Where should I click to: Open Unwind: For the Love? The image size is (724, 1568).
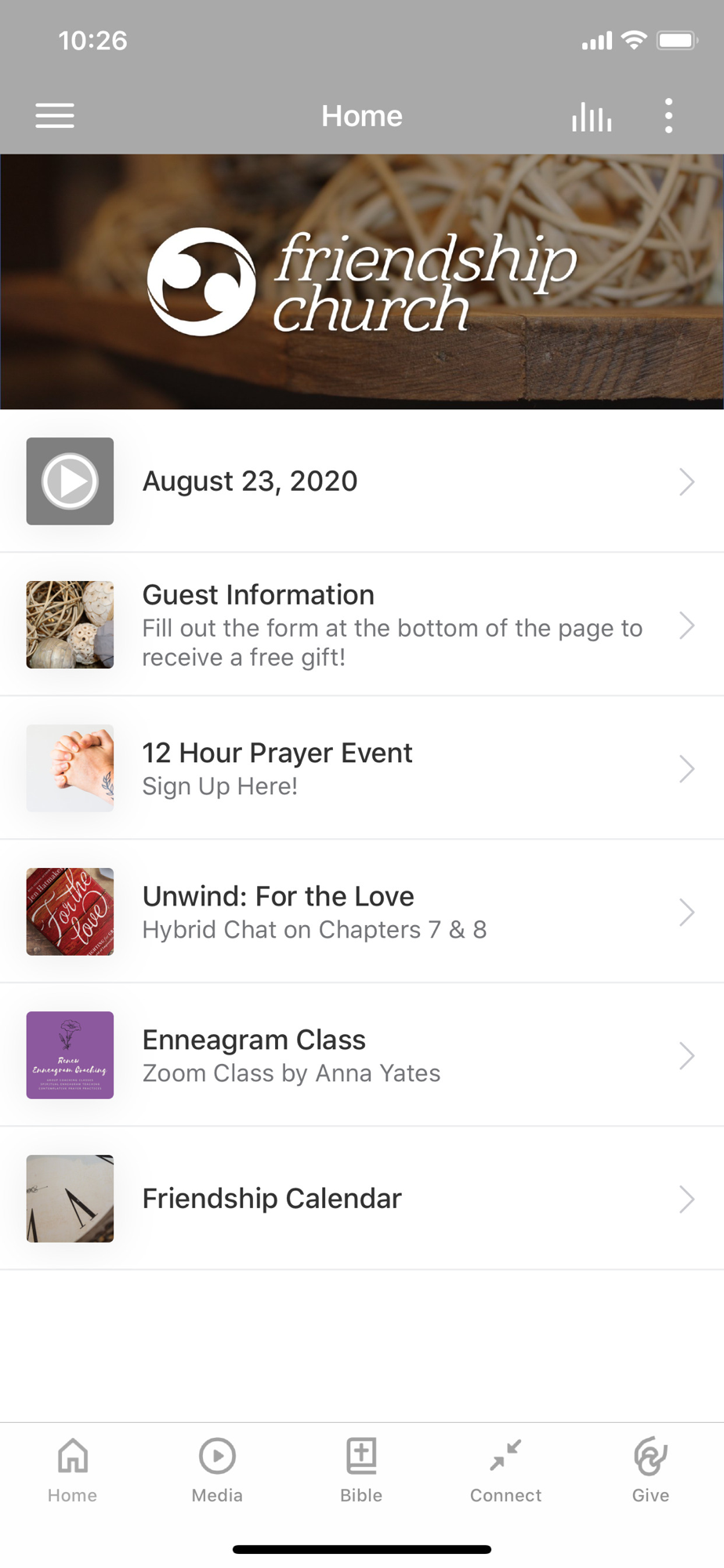click(362, 912)
